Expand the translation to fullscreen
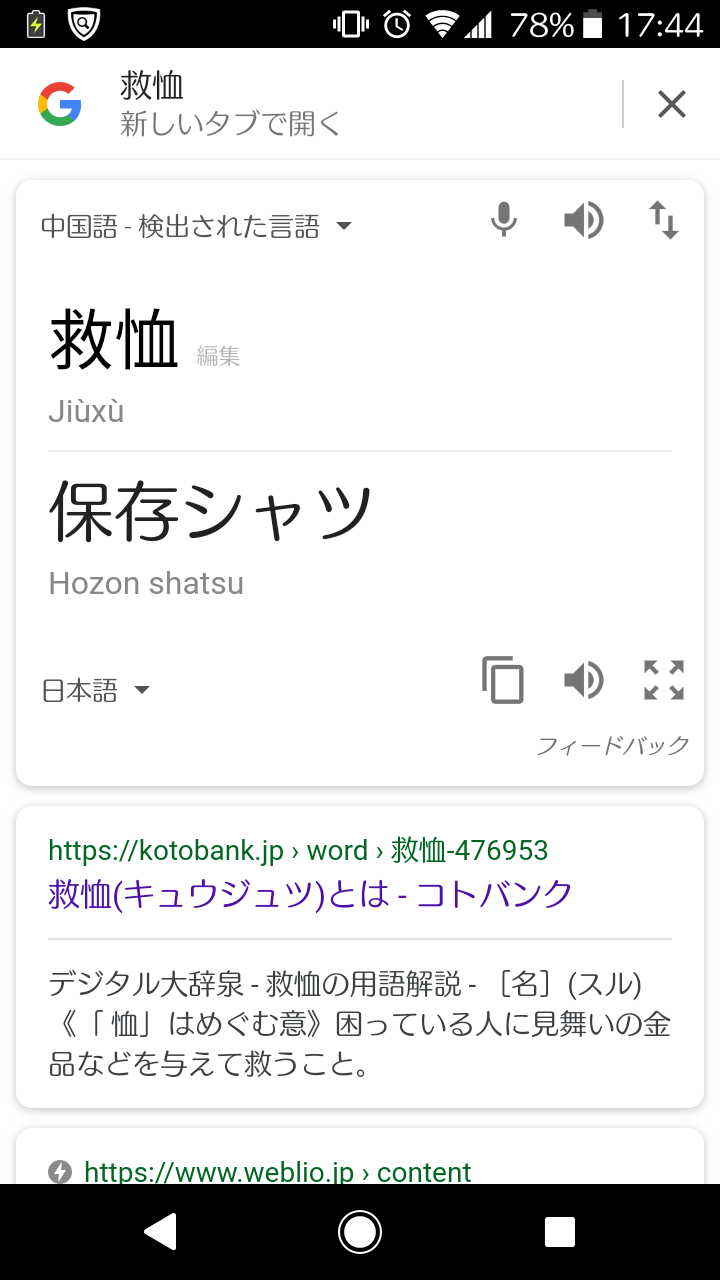720x1280 pixels. (x=664, y=681)
